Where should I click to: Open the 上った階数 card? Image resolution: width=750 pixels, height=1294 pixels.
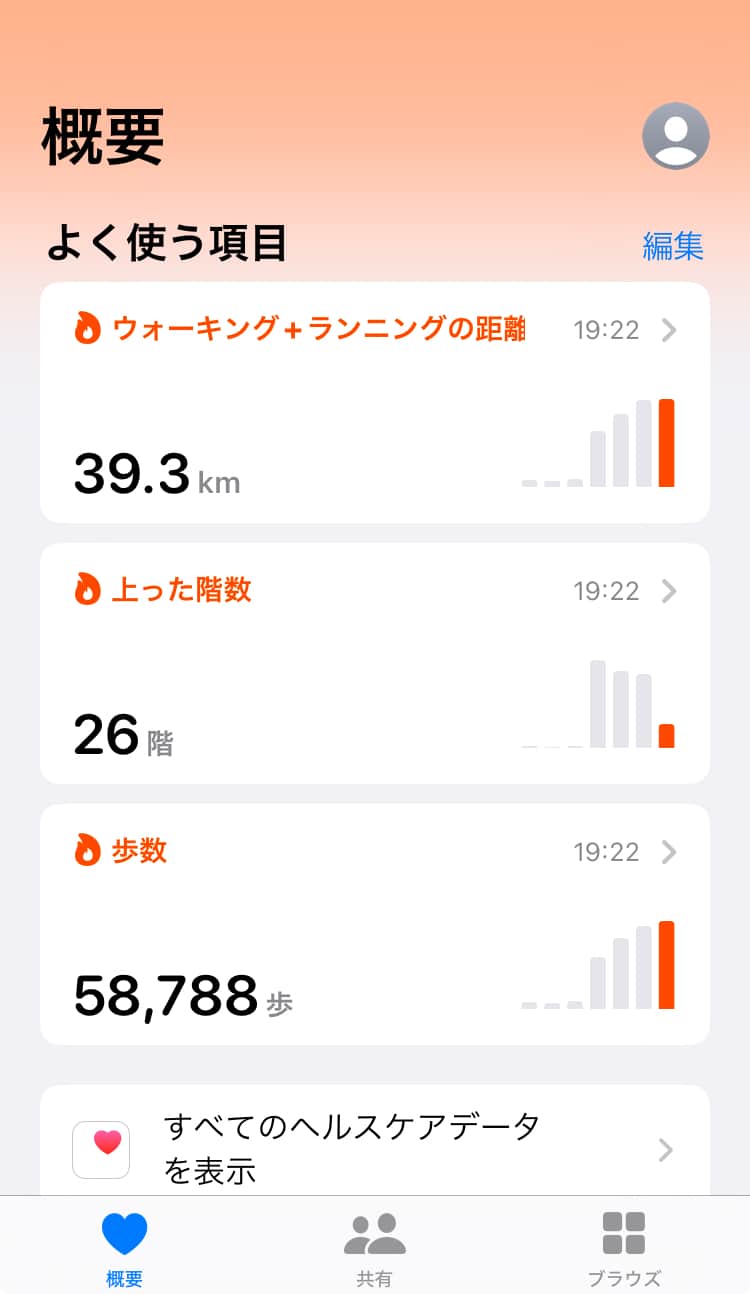374,663
